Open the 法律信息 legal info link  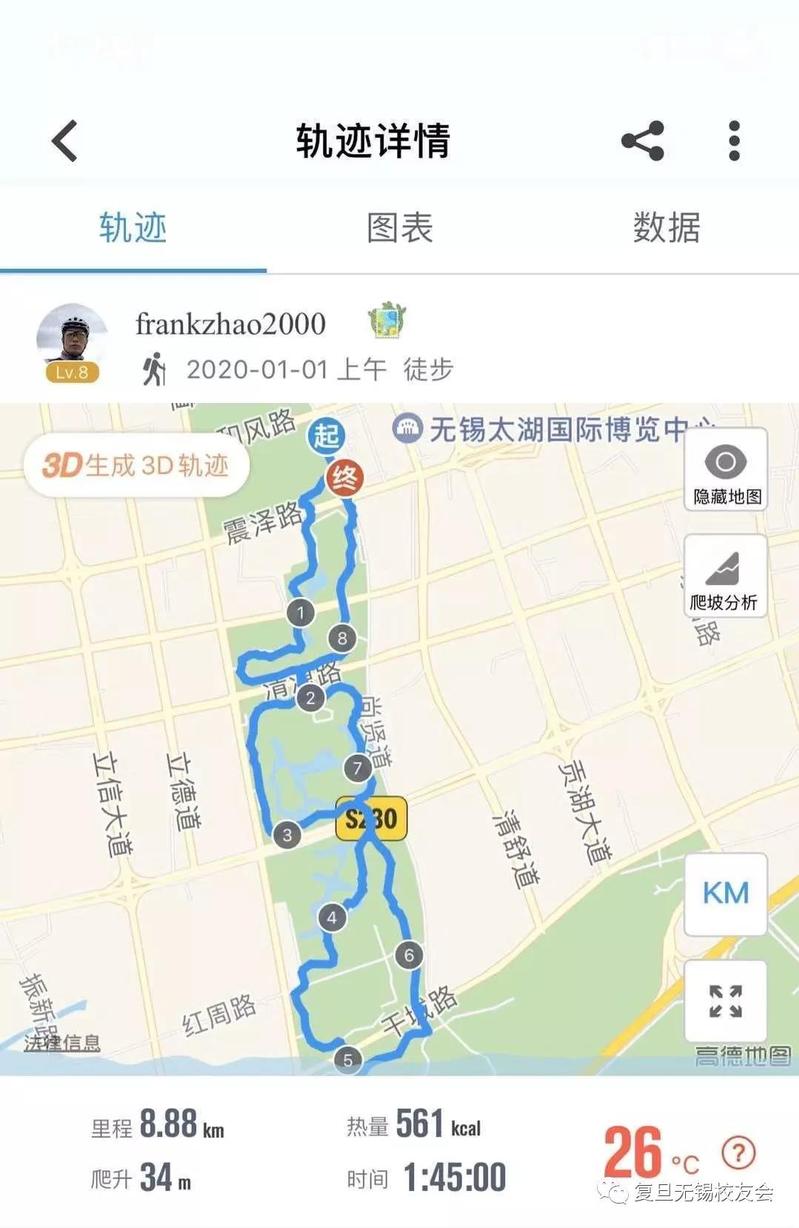63,1043
